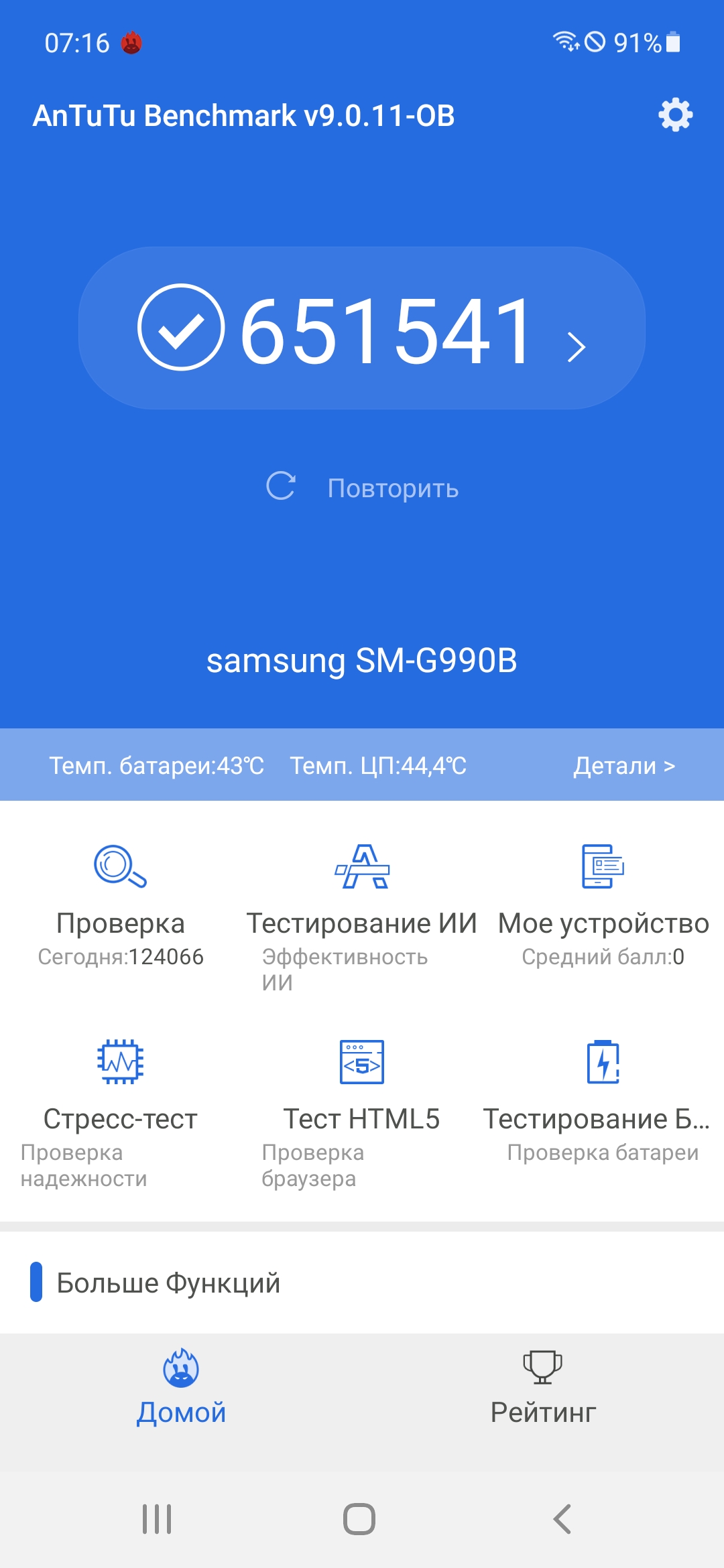Tap Повторить to rerun the benchmark
The height and width of the screenshot is (1568, 724).
click(x=363, y=488)
